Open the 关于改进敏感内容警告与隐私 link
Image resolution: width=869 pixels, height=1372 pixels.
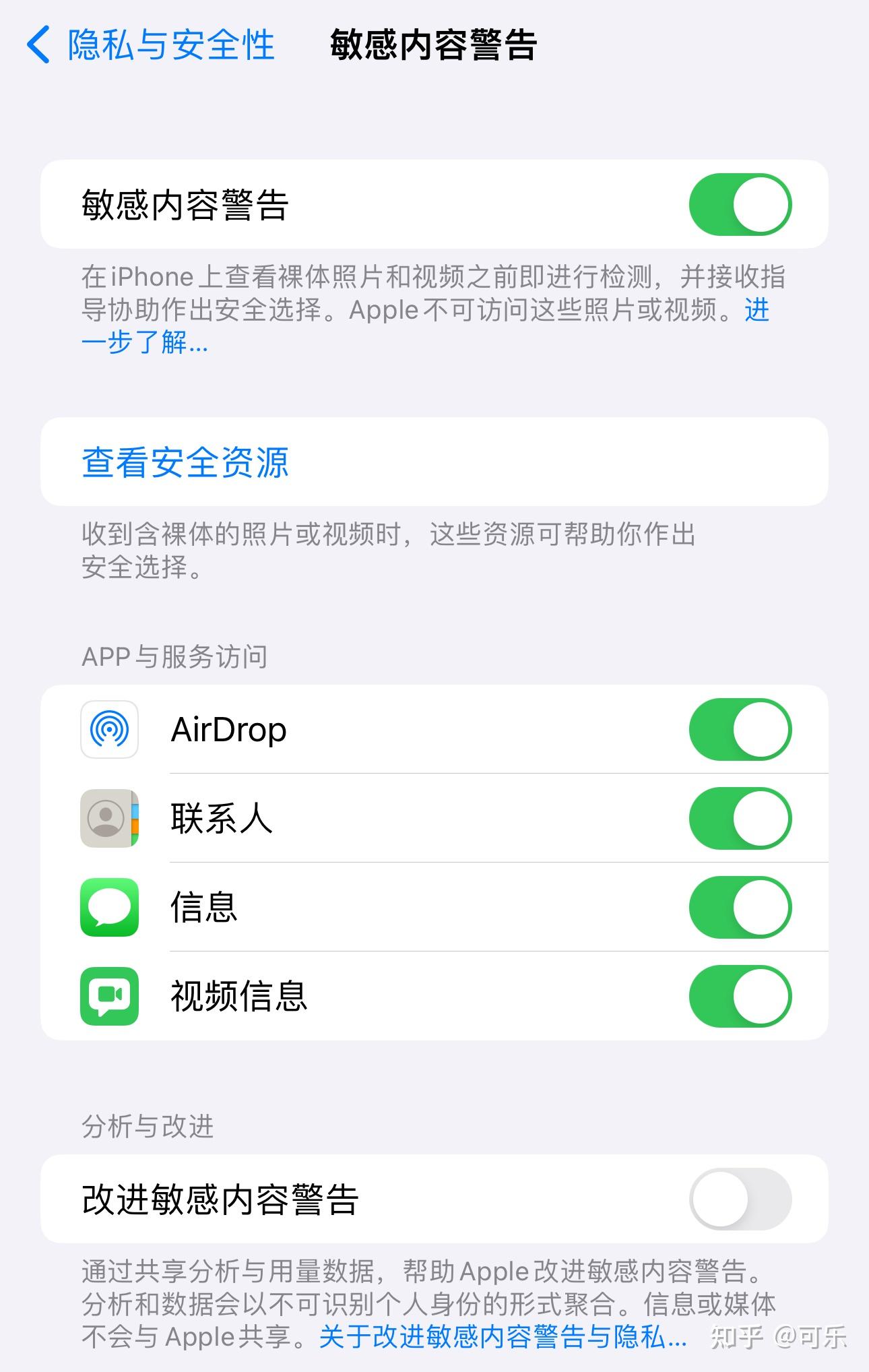pos(503,1337)
